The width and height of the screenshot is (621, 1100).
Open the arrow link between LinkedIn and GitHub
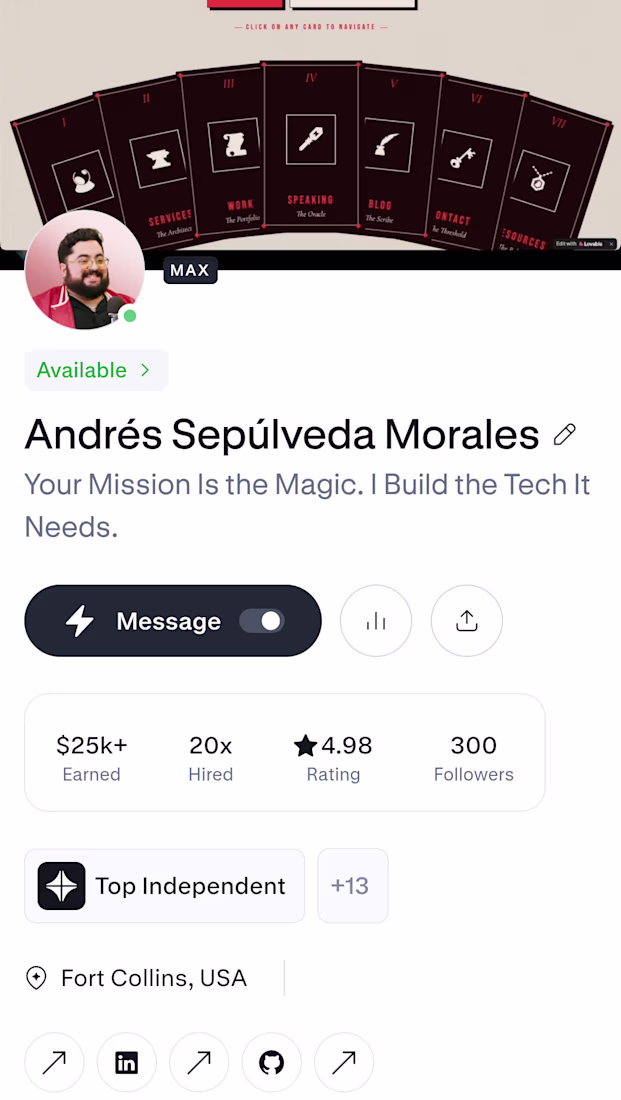click(x=199, y=1063)
